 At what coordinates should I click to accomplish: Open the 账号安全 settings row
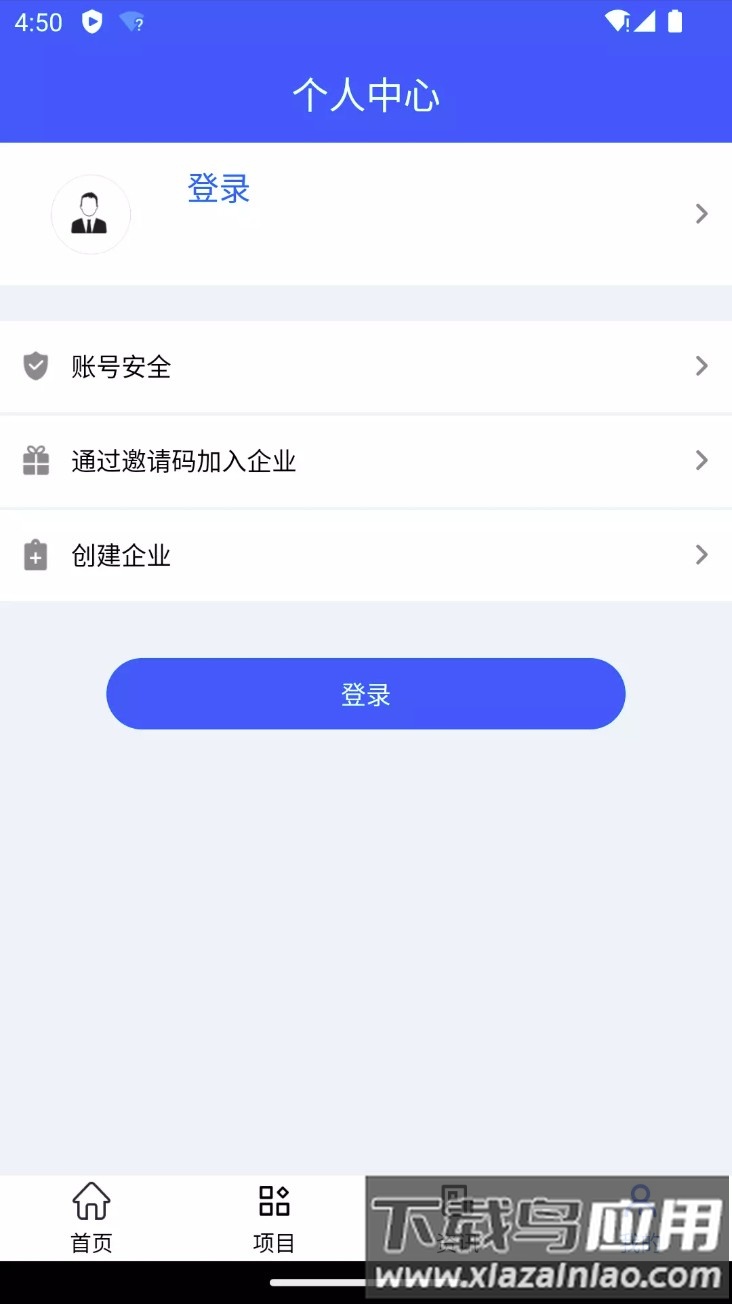pyautogui.click(x=366, y=367)
